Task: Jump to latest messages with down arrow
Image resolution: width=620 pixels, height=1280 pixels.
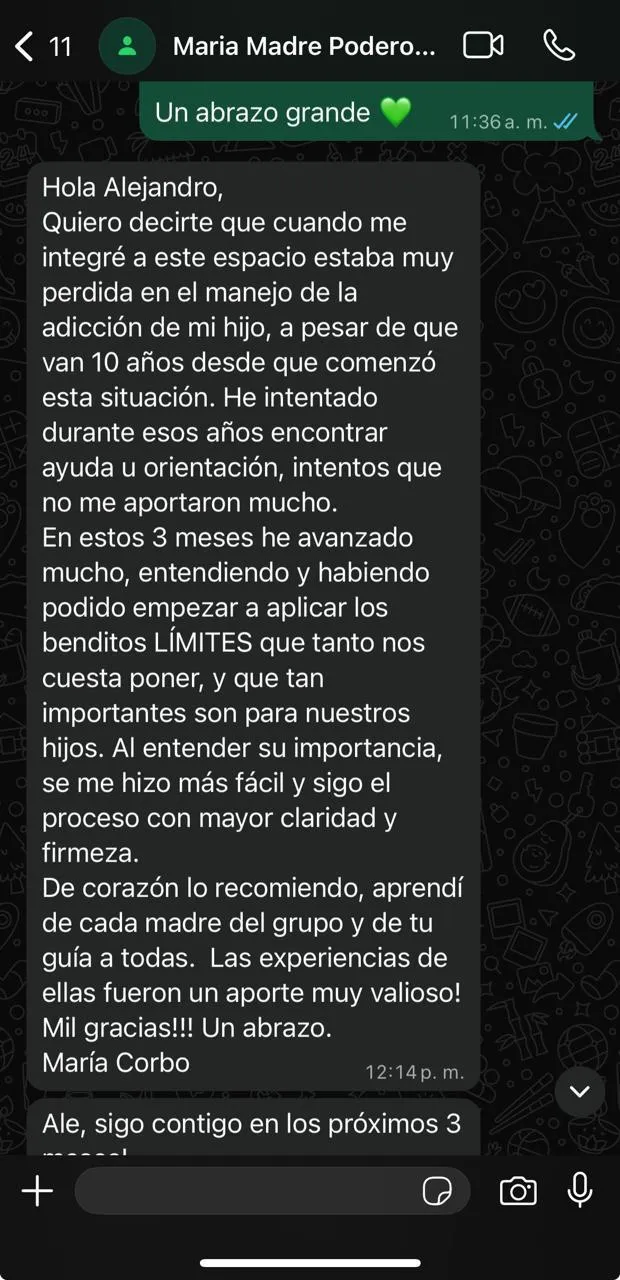Action: click(579, 1091)
